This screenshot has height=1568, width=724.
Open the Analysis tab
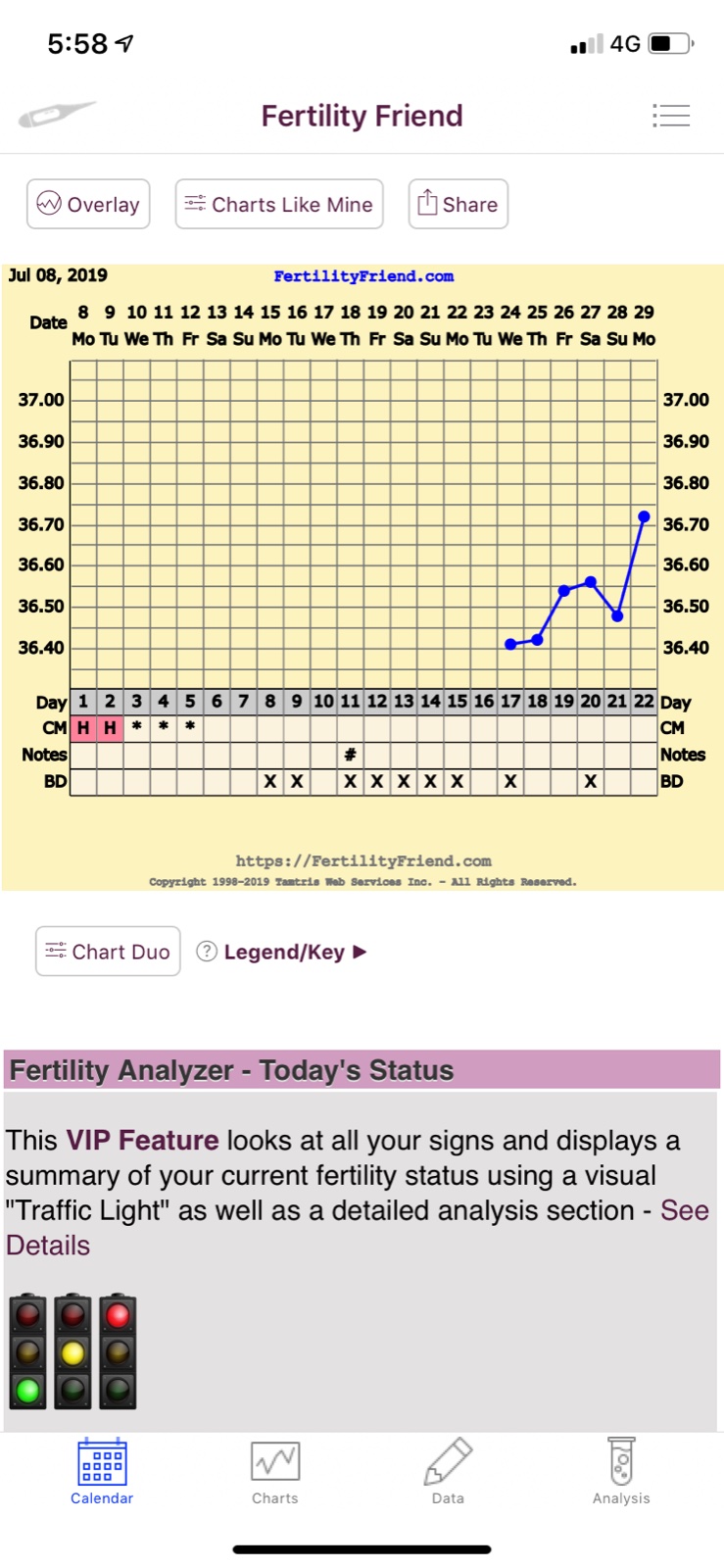[x=621, y=1471]
